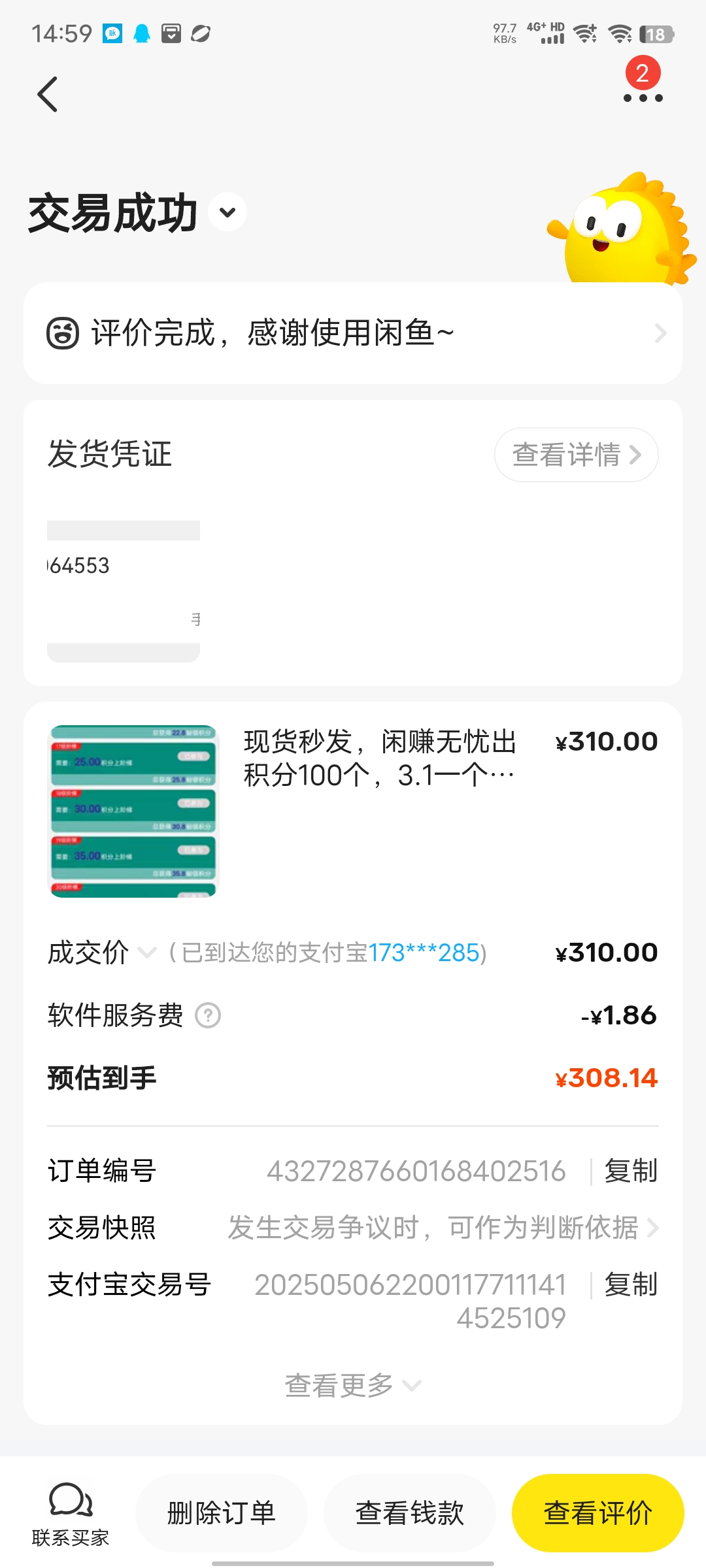Open the shipping proof image thumbnail

[x=124, y=591]
